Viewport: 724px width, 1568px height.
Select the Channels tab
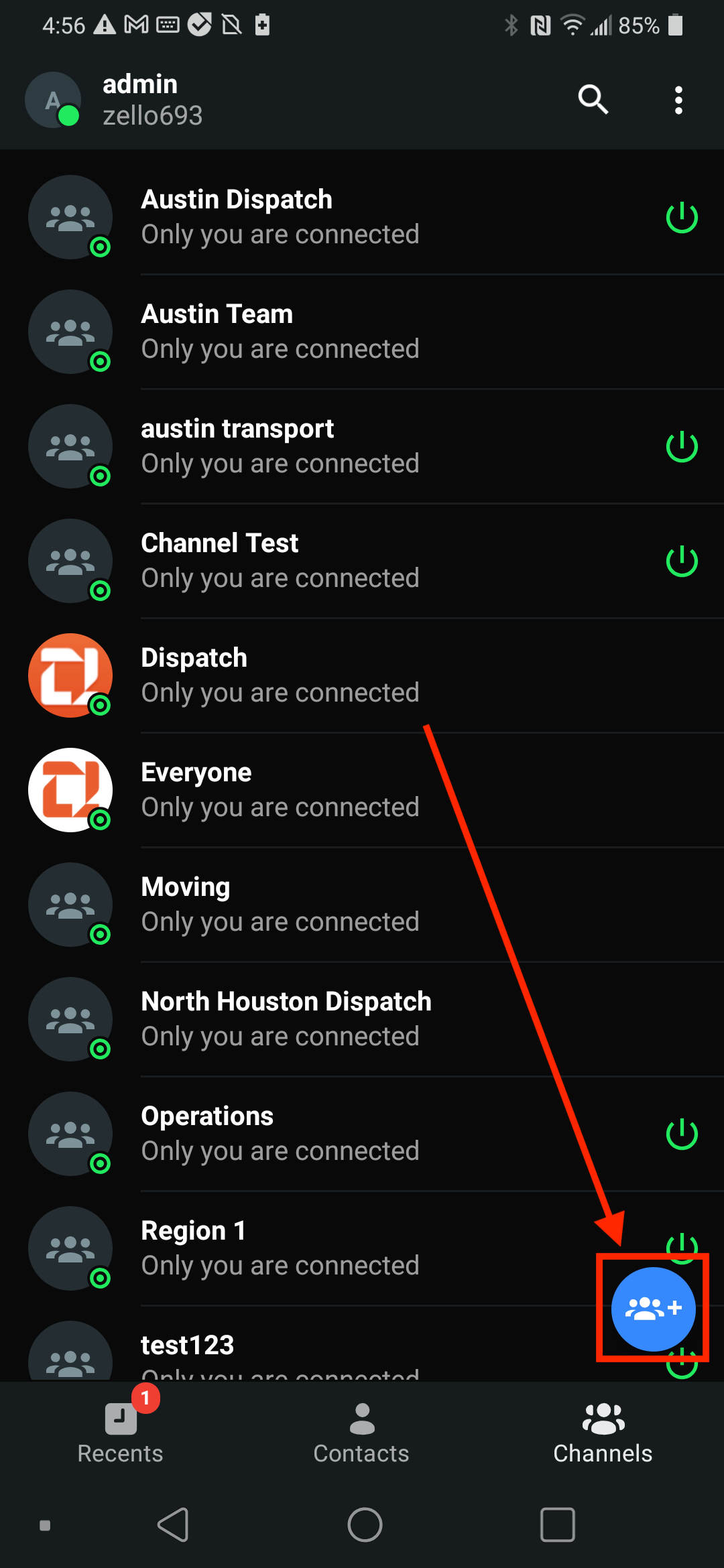pos(603,1434)
